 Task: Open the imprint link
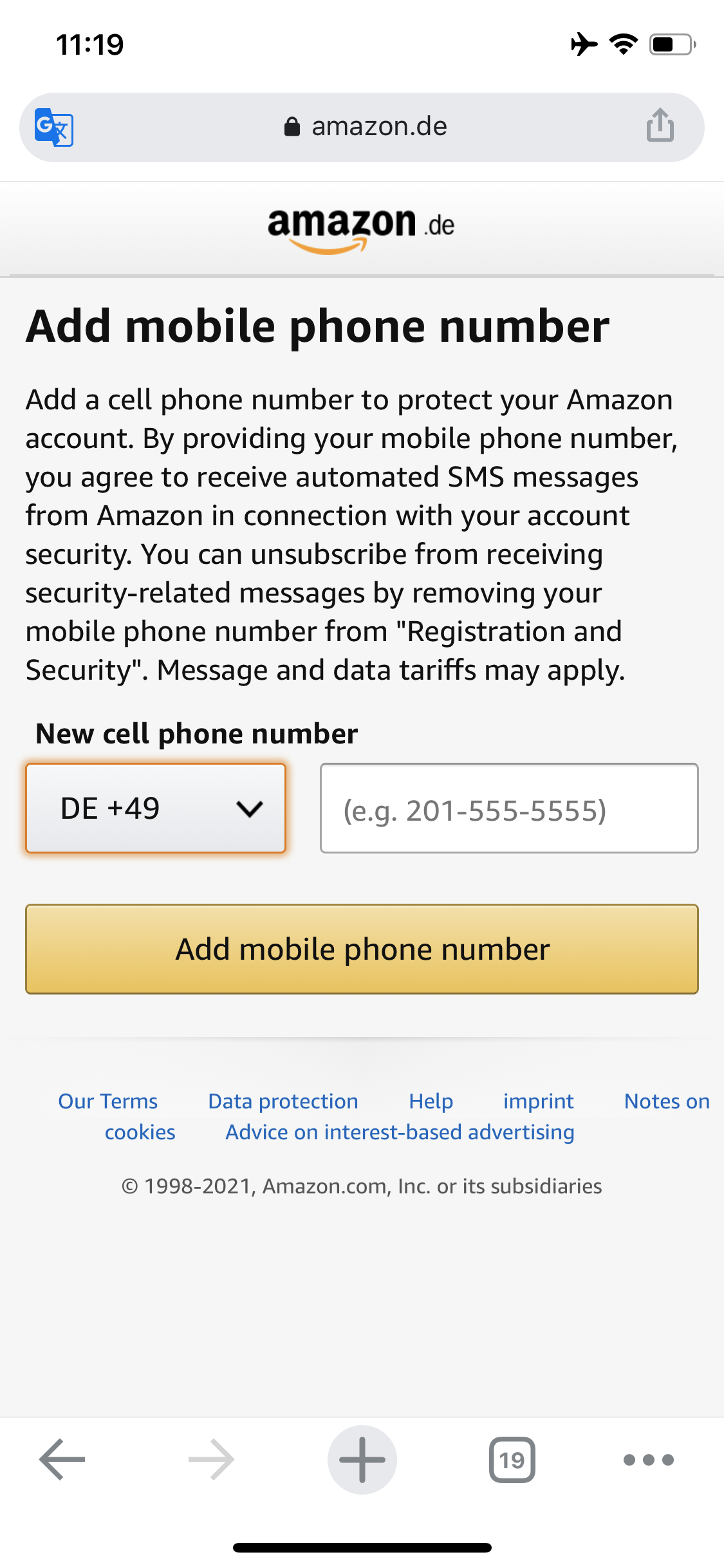pos(539,1101)
